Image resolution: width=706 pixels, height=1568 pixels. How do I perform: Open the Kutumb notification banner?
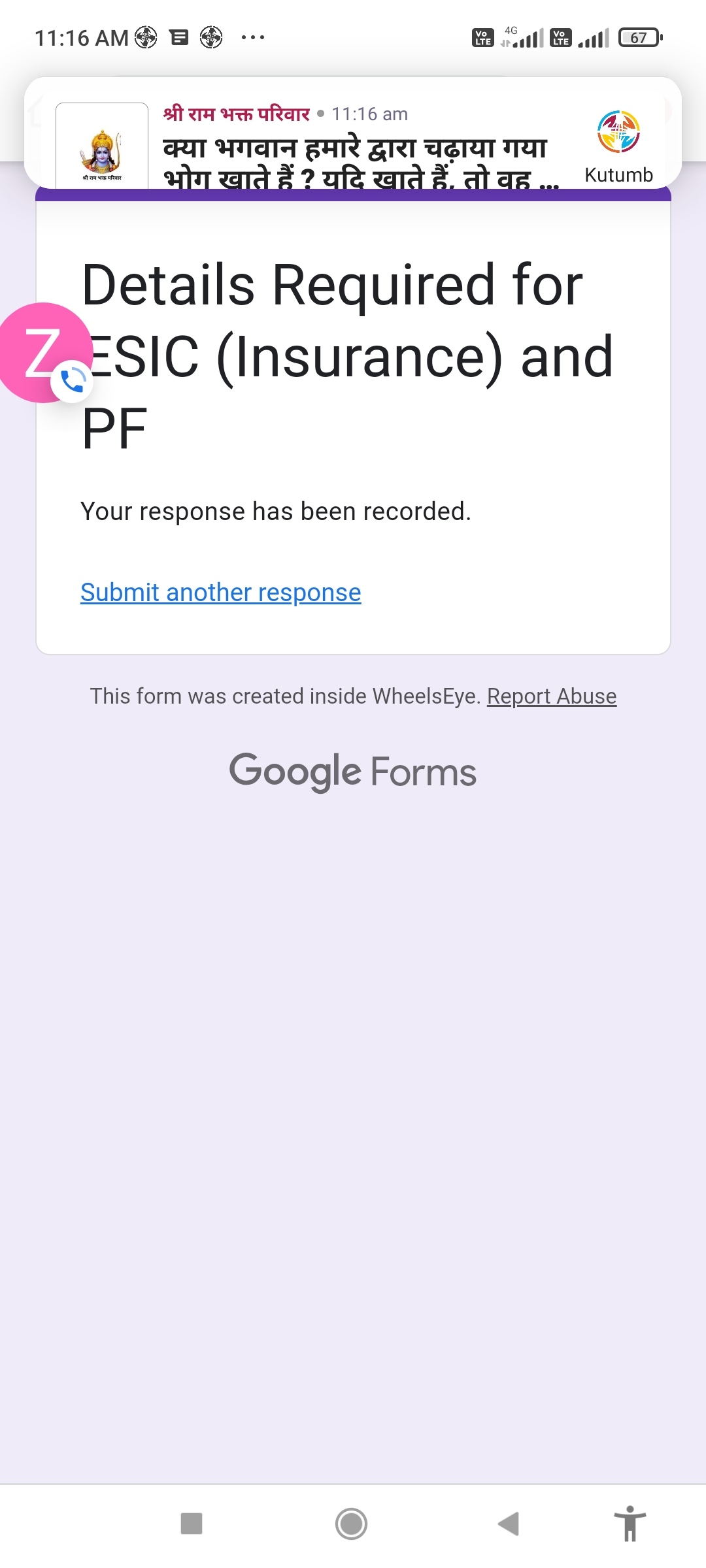coord(353,133)
